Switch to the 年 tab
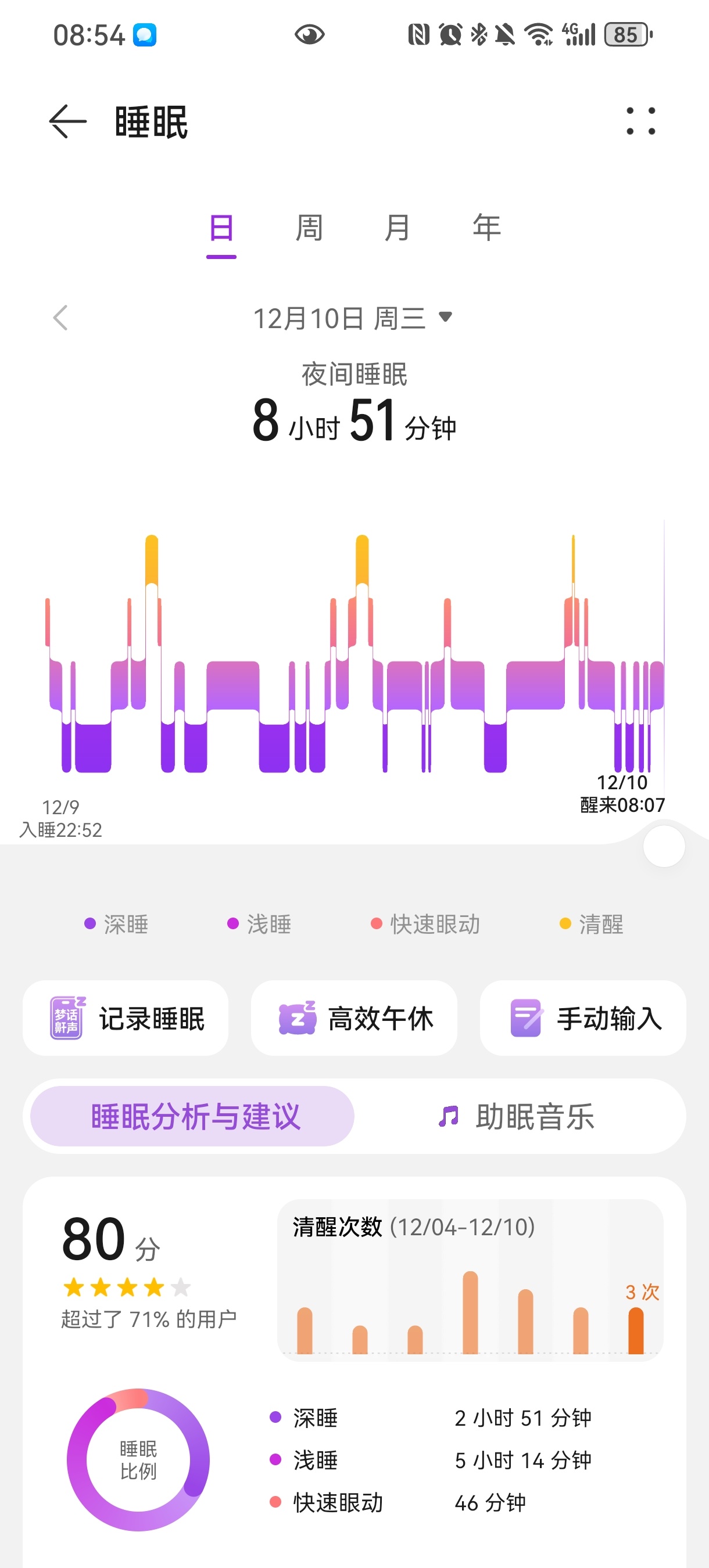 click(x=486, y=229)
